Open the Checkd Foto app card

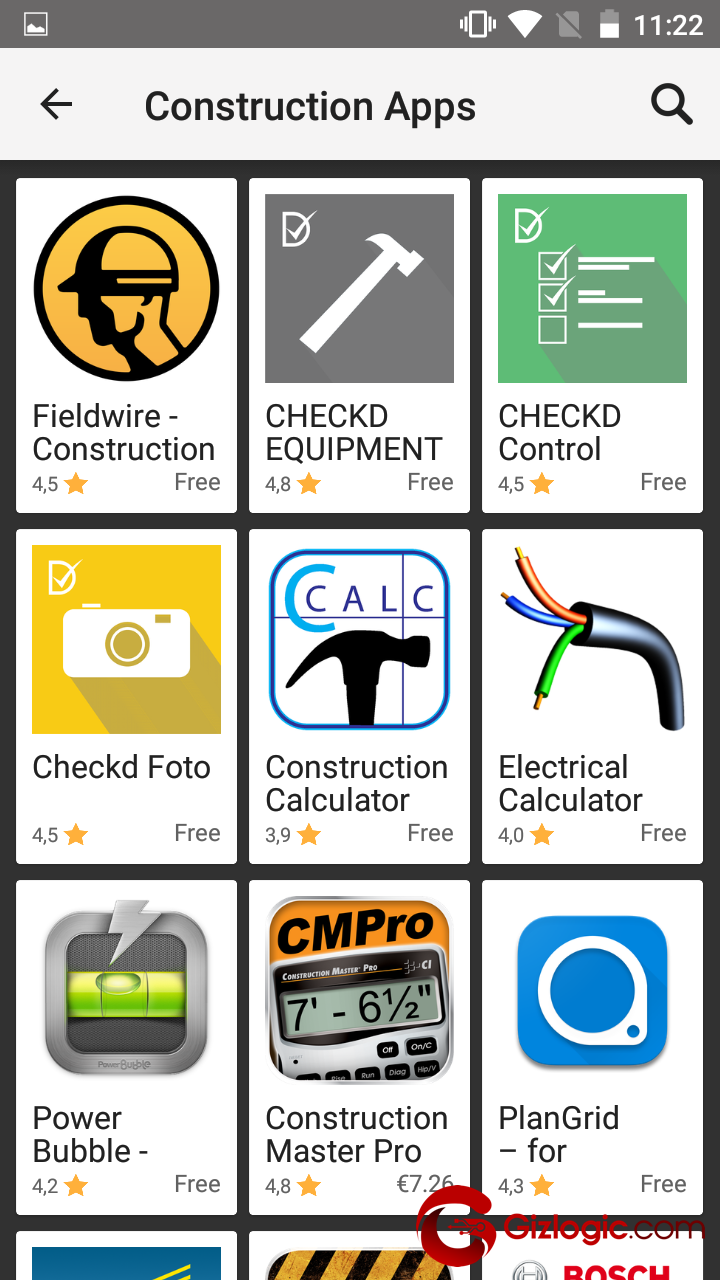point(126,696)
